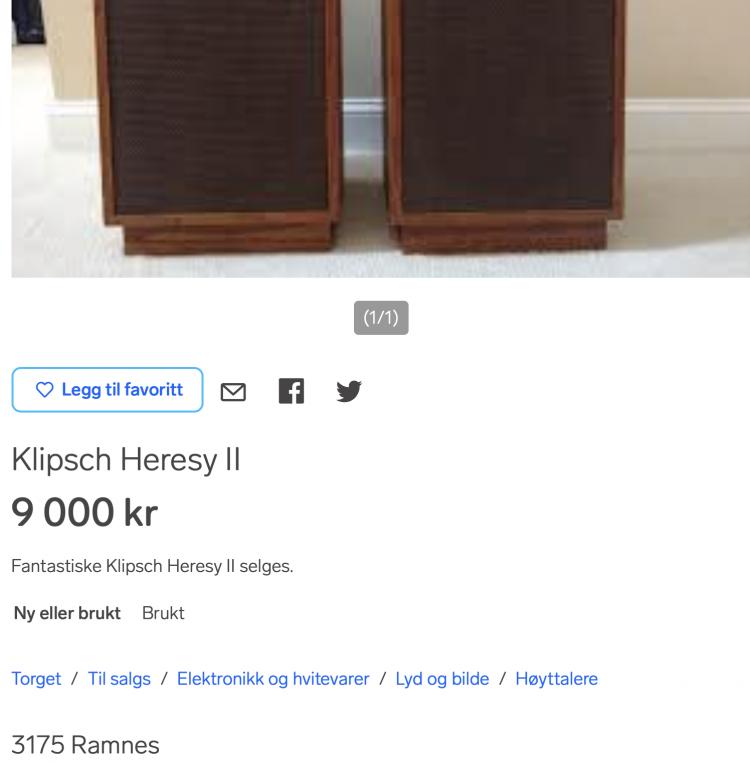The width and height of the screenshot is (750, 763).
Task: Open Elektronikk og hvitevarer category
Action: coord(273,678)
